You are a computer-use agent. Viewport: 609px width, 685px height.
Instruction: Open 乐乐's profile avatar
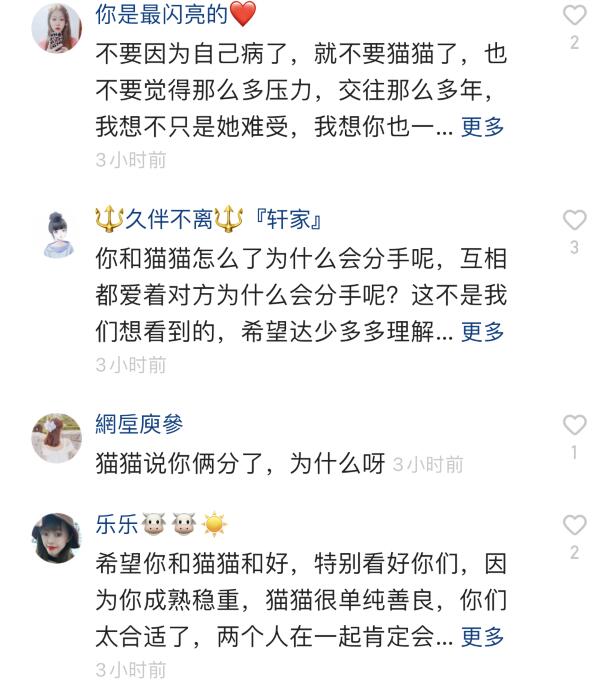(57, 538)
